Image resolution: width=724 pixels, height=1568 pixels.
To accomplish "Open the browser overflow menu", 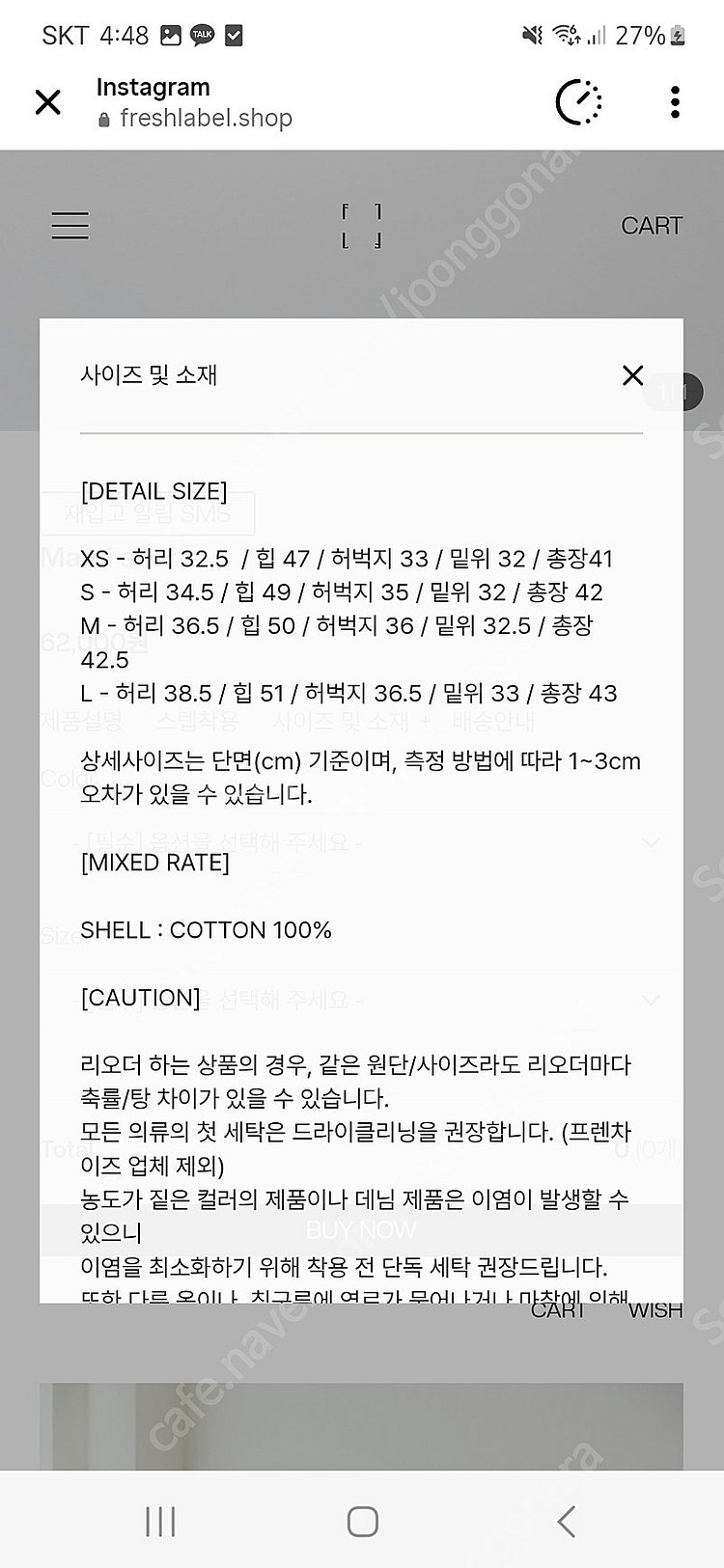I will 675,102.
